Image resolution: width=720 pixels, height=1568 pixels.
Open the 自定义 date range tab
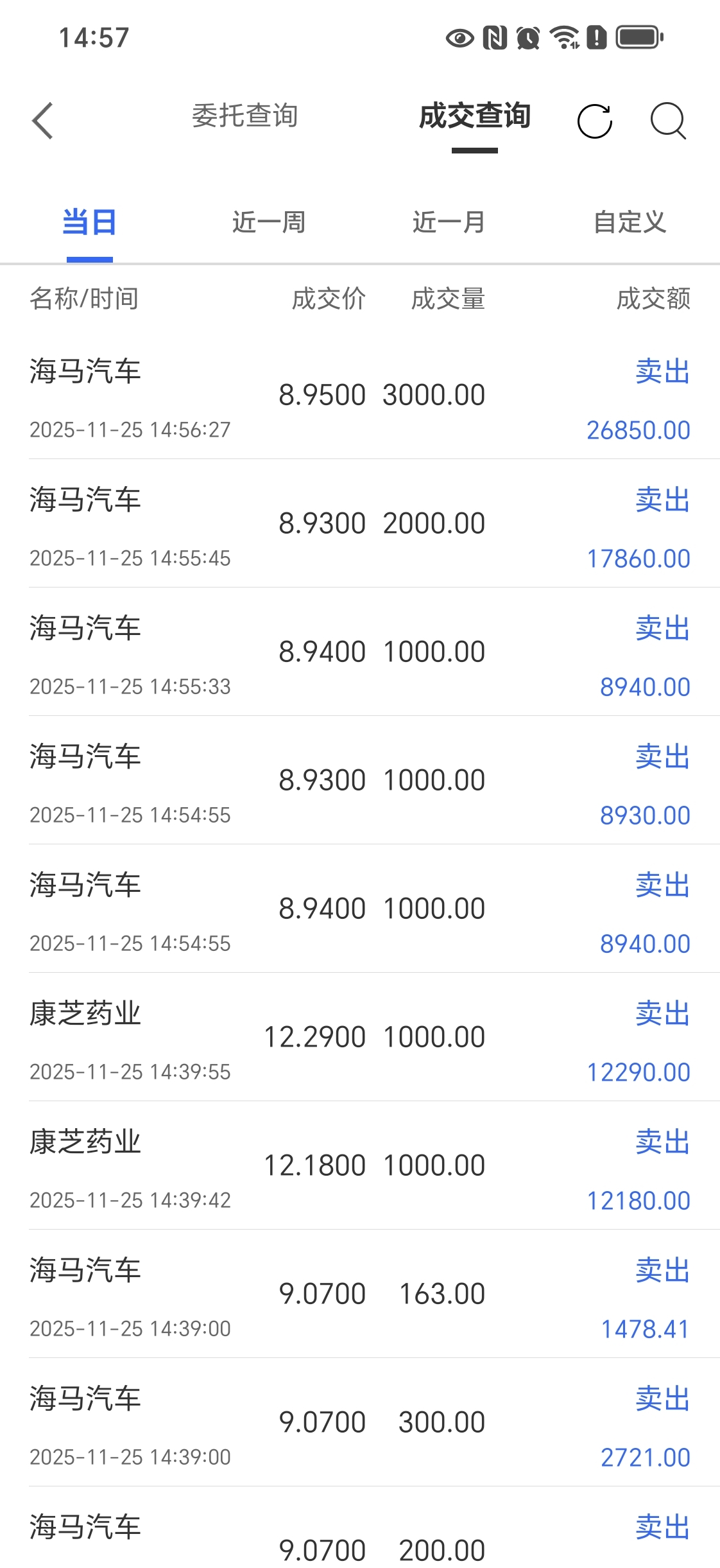[630, 222]
